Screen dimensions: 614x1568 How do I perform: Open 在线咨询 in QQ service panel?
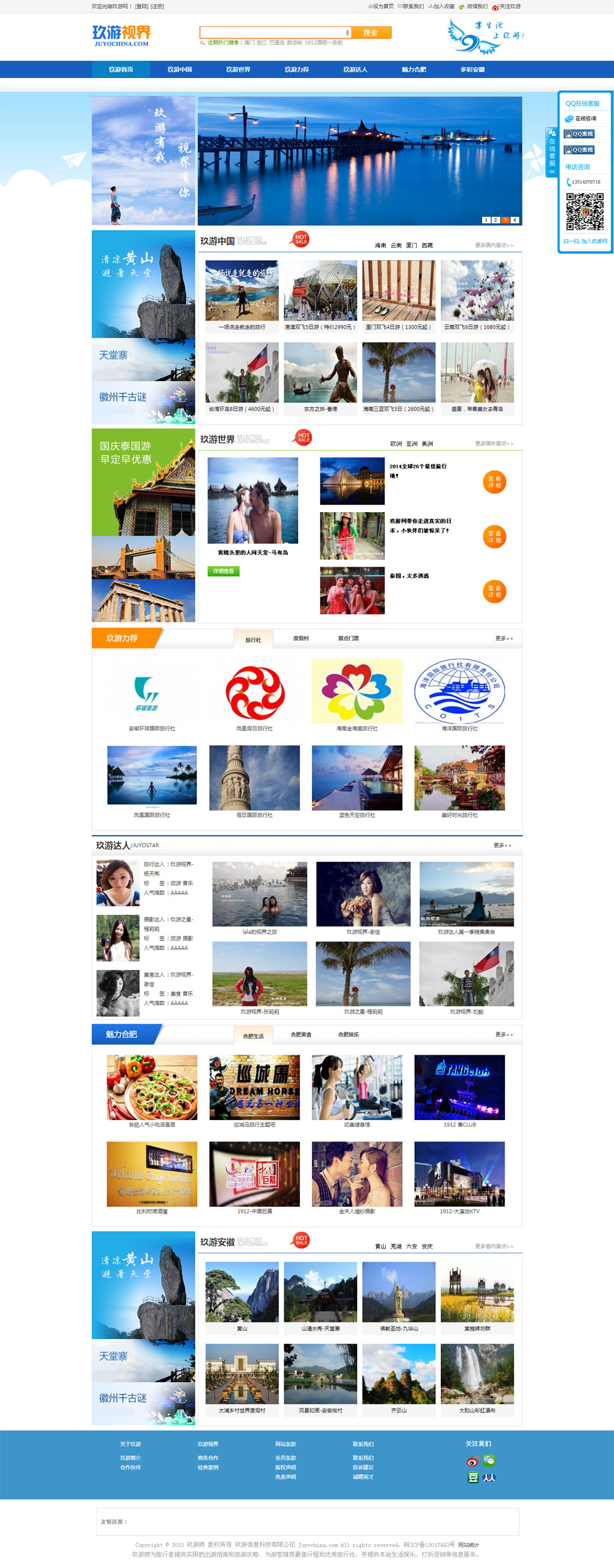[585, 119]
